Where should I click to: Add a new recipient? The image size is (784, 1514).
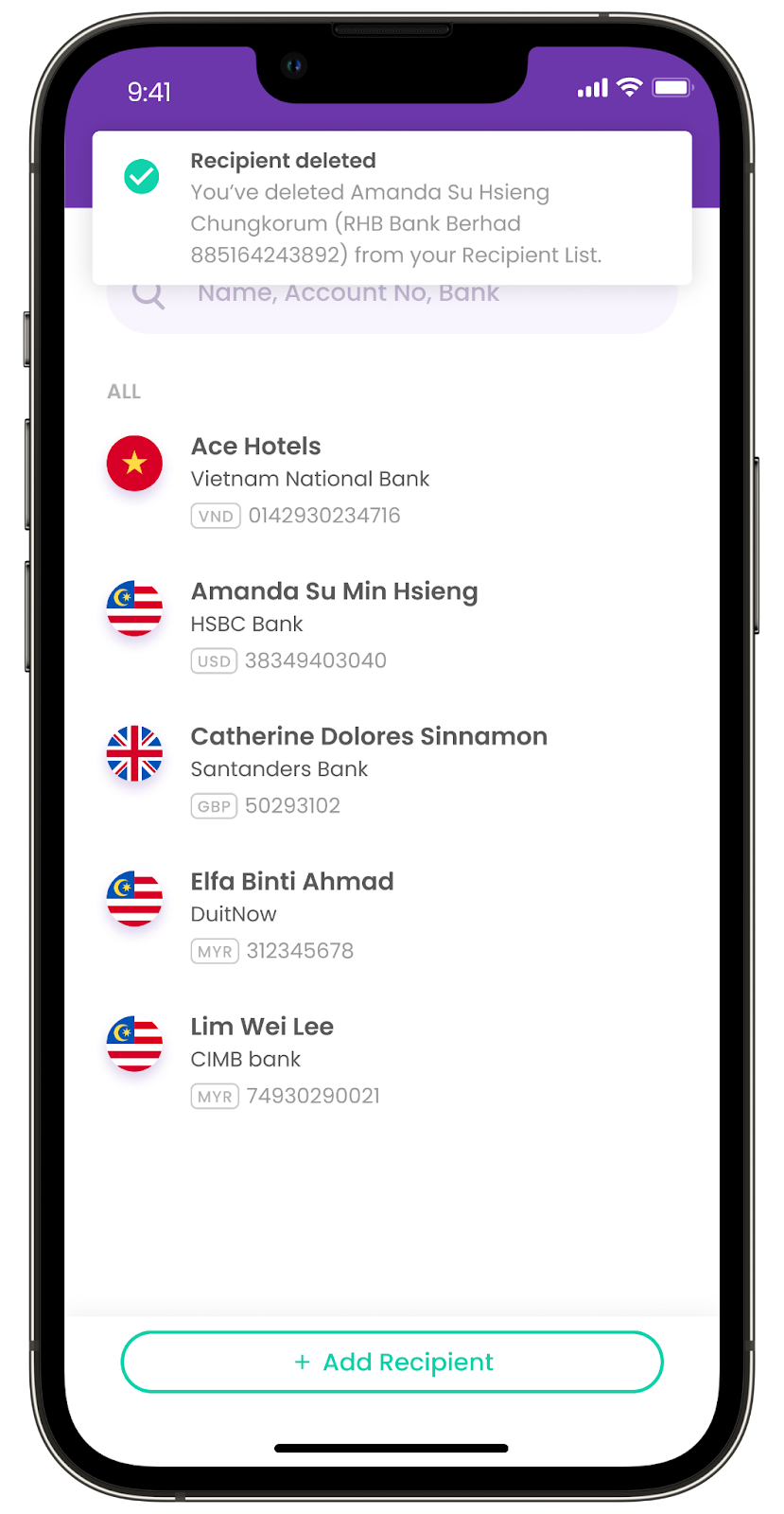tap(392, 1362)
